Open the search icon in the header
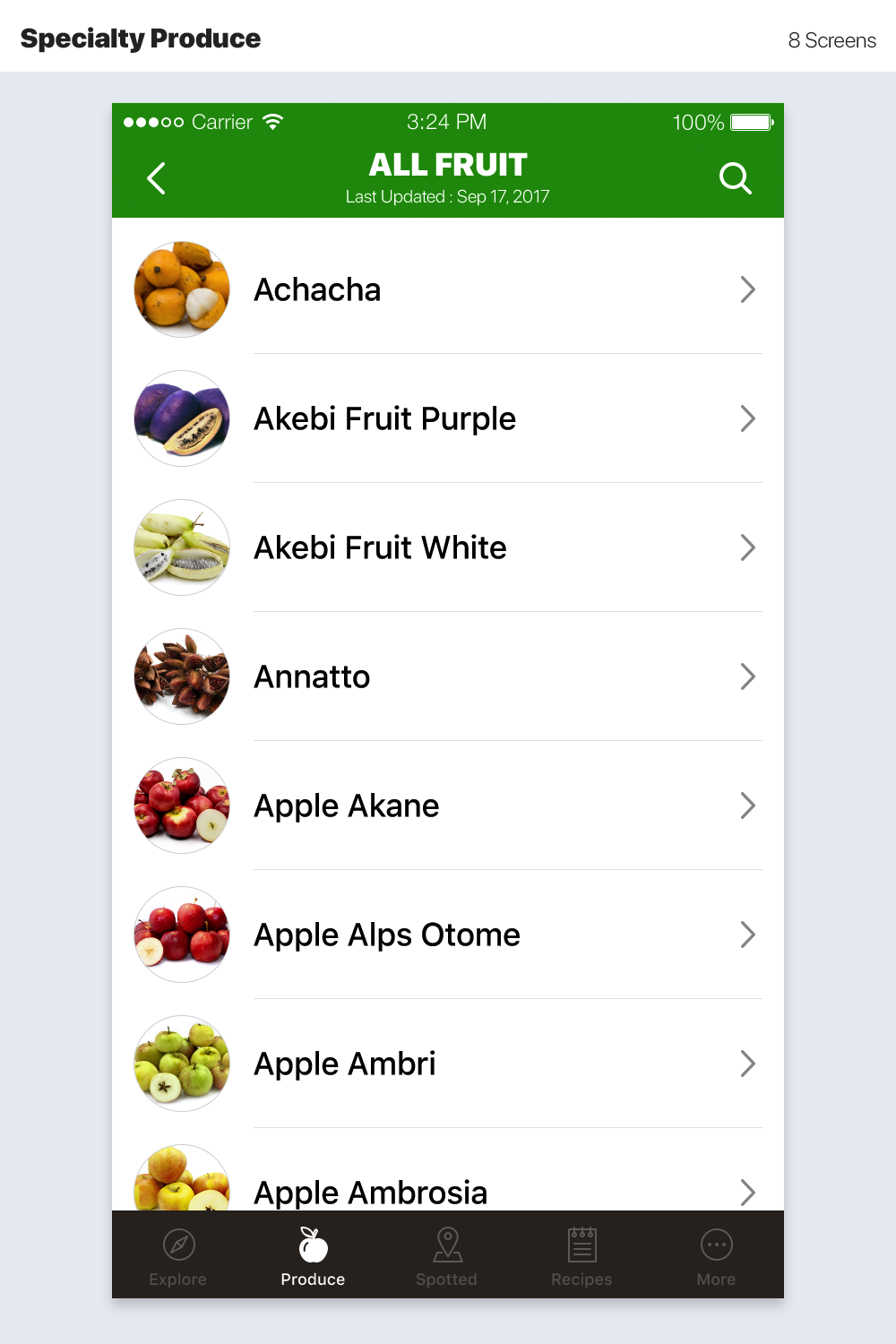Screen dimensions: 896x1344 point(736,177)
